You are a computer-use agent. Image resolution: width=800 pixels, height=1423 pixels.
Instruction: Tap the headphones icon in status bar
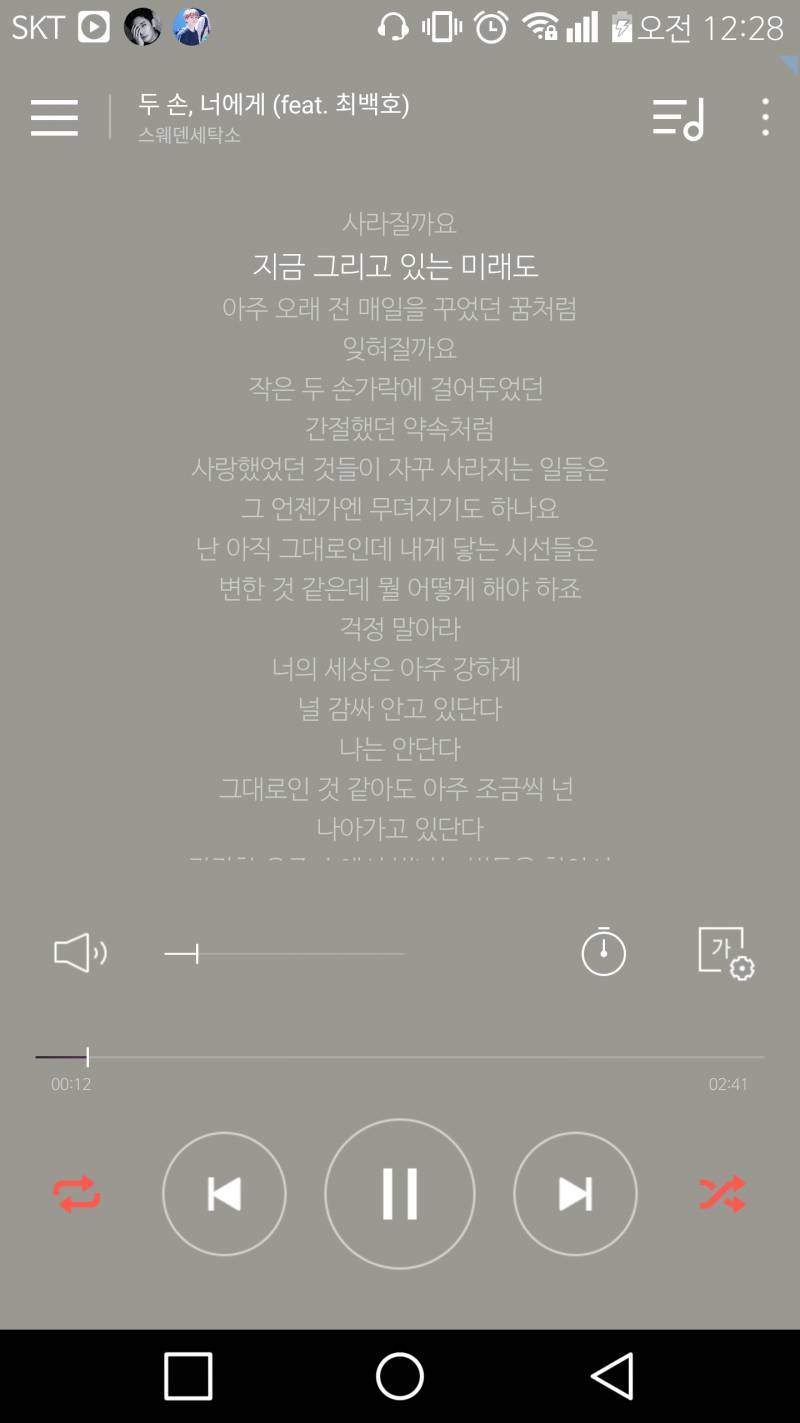(x=393, y=27)
